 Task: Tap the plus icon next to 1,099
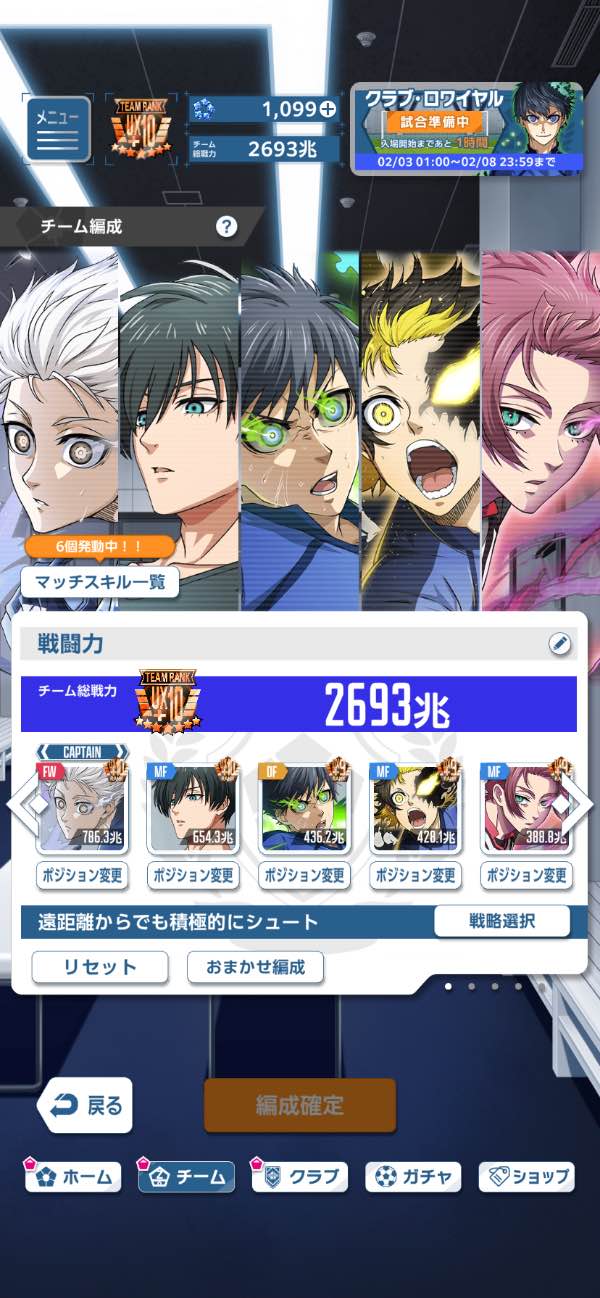pyautogui.click(x=327, y=110)
